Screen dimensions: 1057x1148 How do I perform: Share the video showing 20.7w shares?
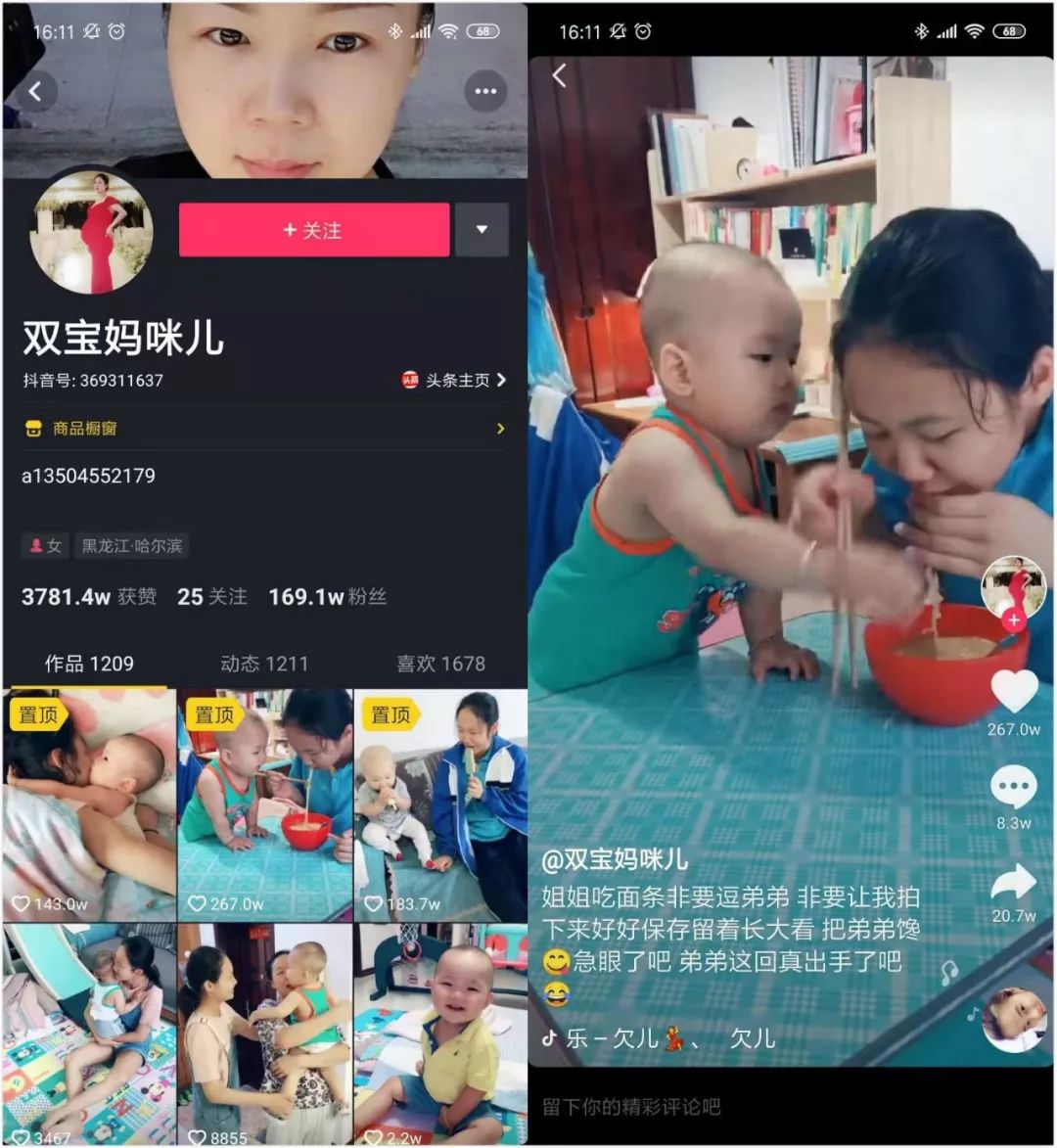(1014, 882)
